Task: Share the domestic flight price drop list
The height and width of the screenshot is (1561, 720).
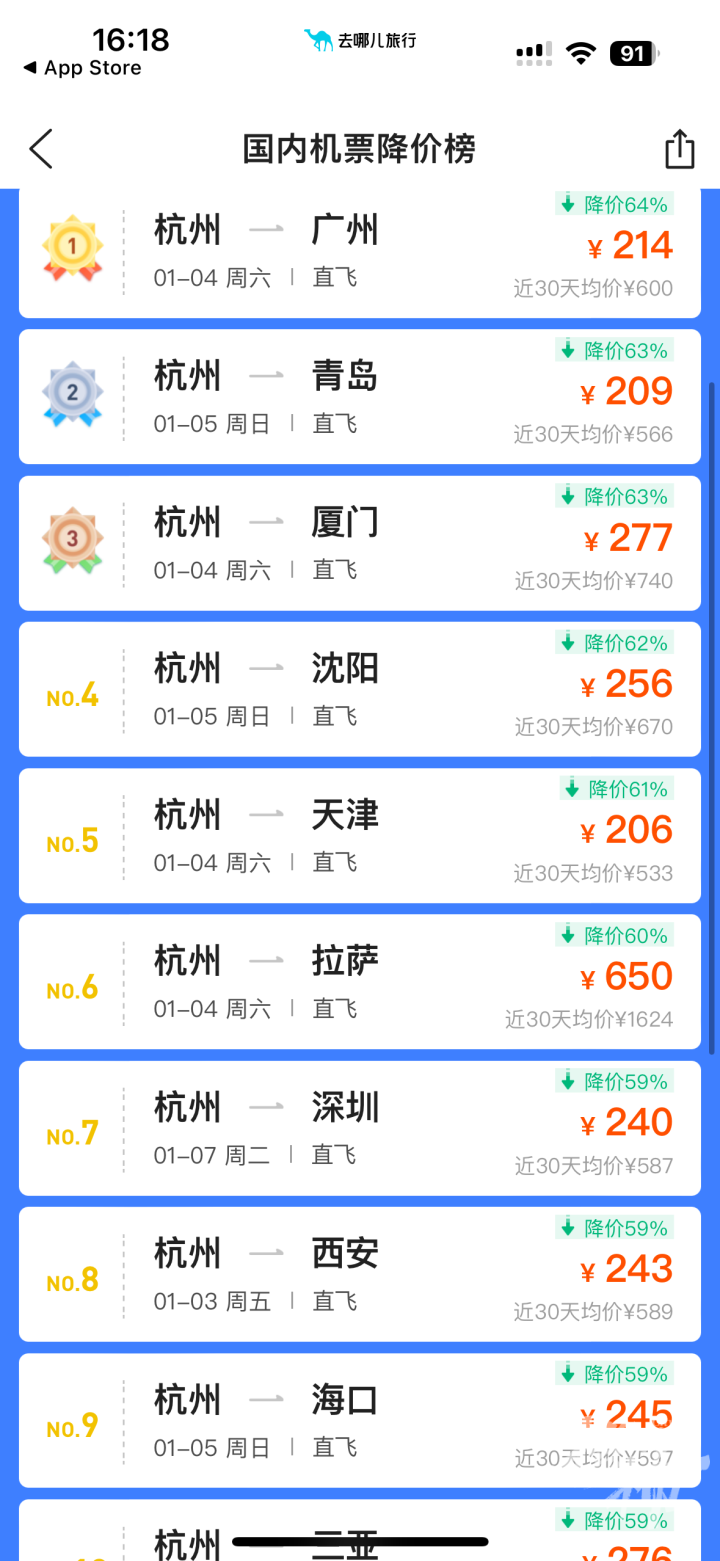Action: [680, 149]
